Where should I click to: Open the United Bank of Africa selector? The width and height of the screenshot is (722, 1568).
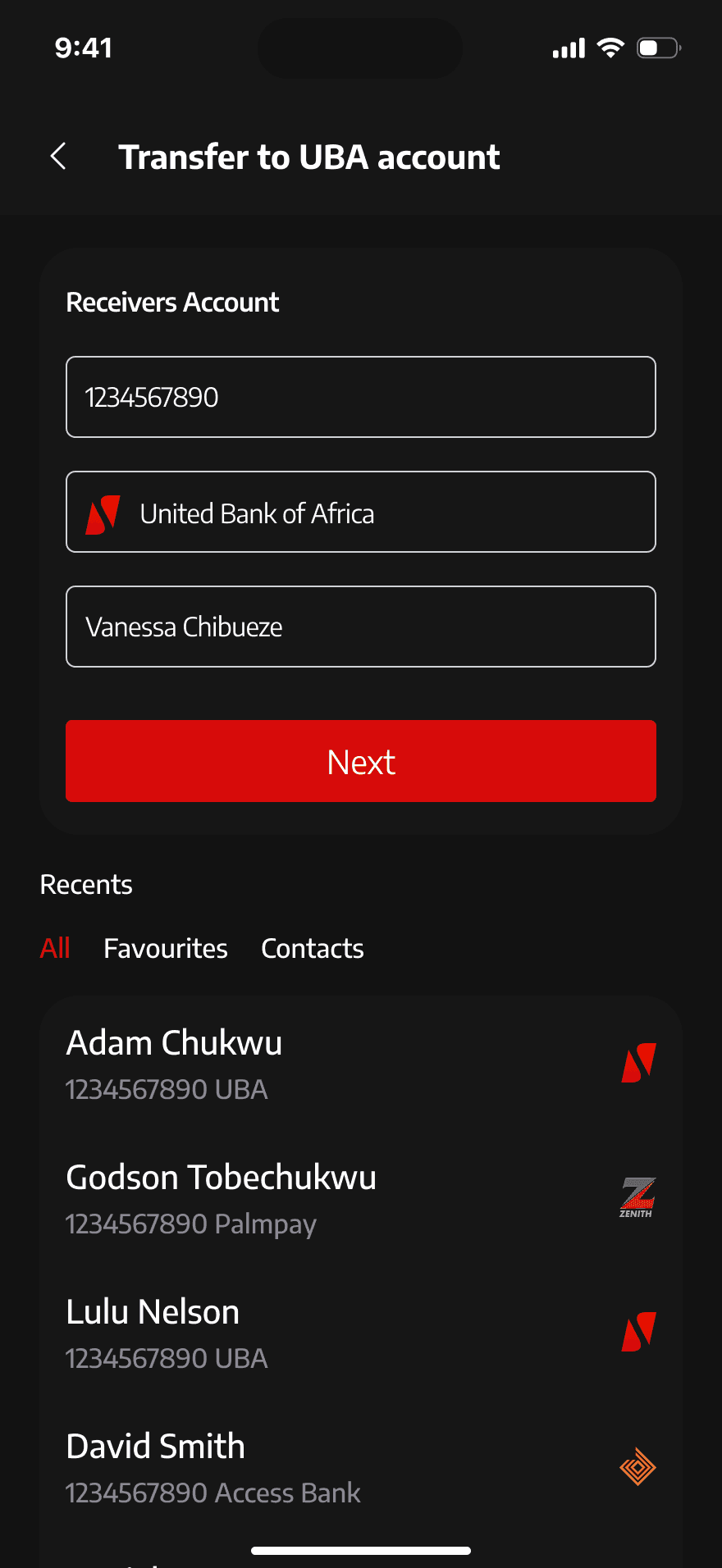coord(361,512)
